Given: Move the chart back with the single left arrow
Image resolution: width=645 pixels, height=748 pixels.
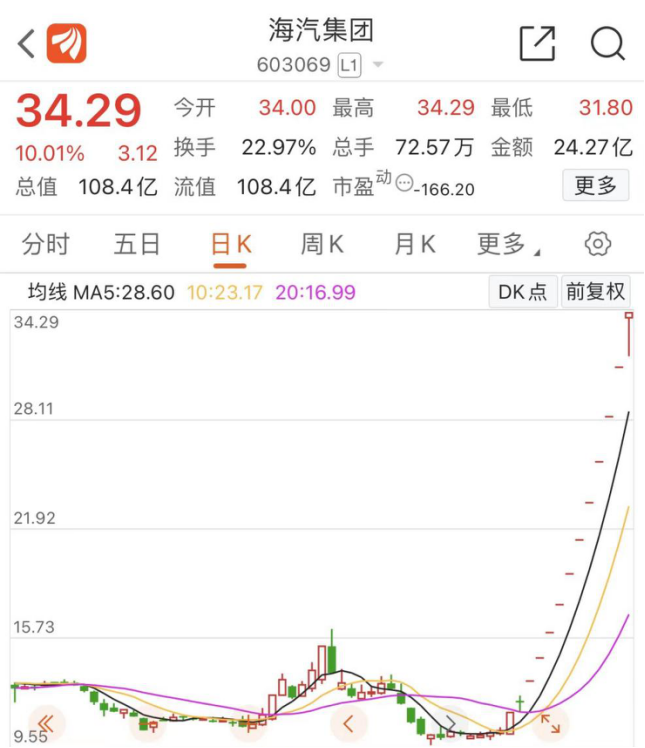Looking at the screenshot, I should (x=348, y=722).
